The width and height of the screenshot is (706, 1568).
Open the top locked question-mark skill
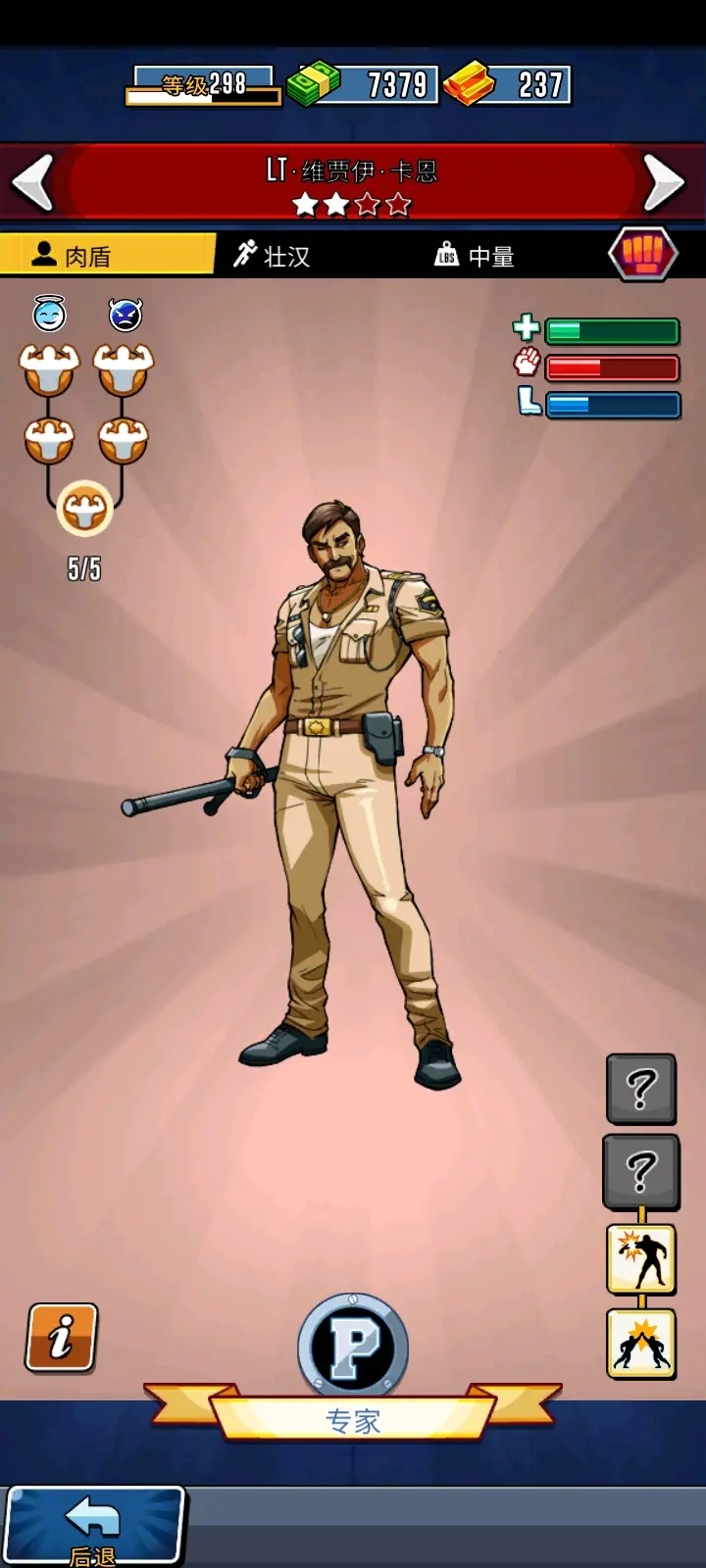coord(641,1088)
